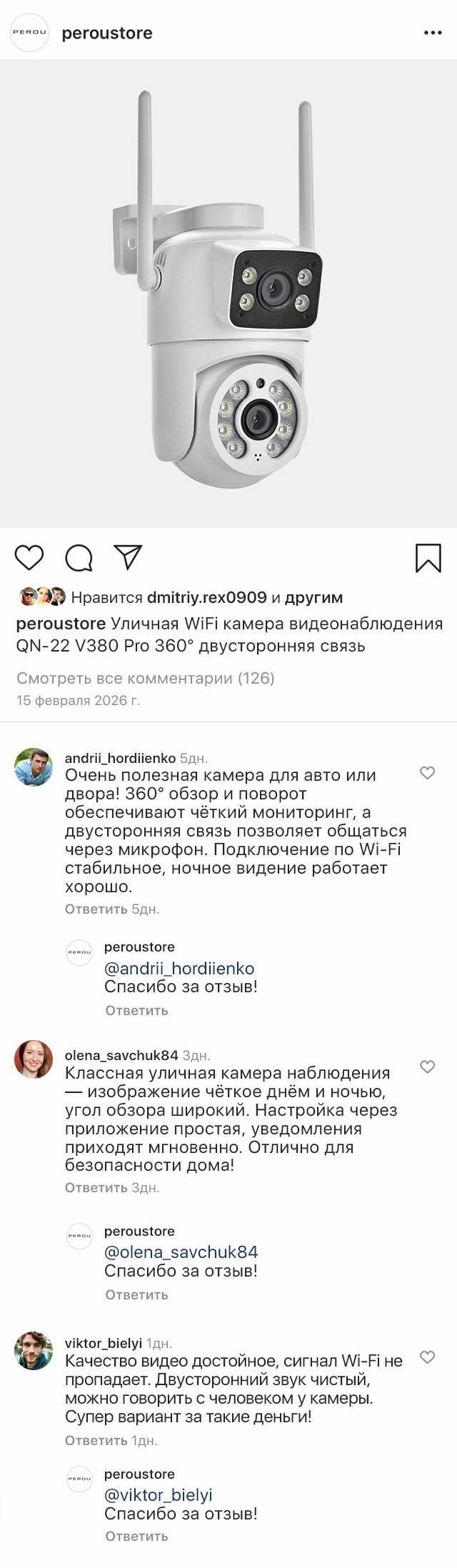The height and width of the screenshot is (1568, 457).
Task: Open the @olena_savchuk84 mention link
Action: (181, 1252)
